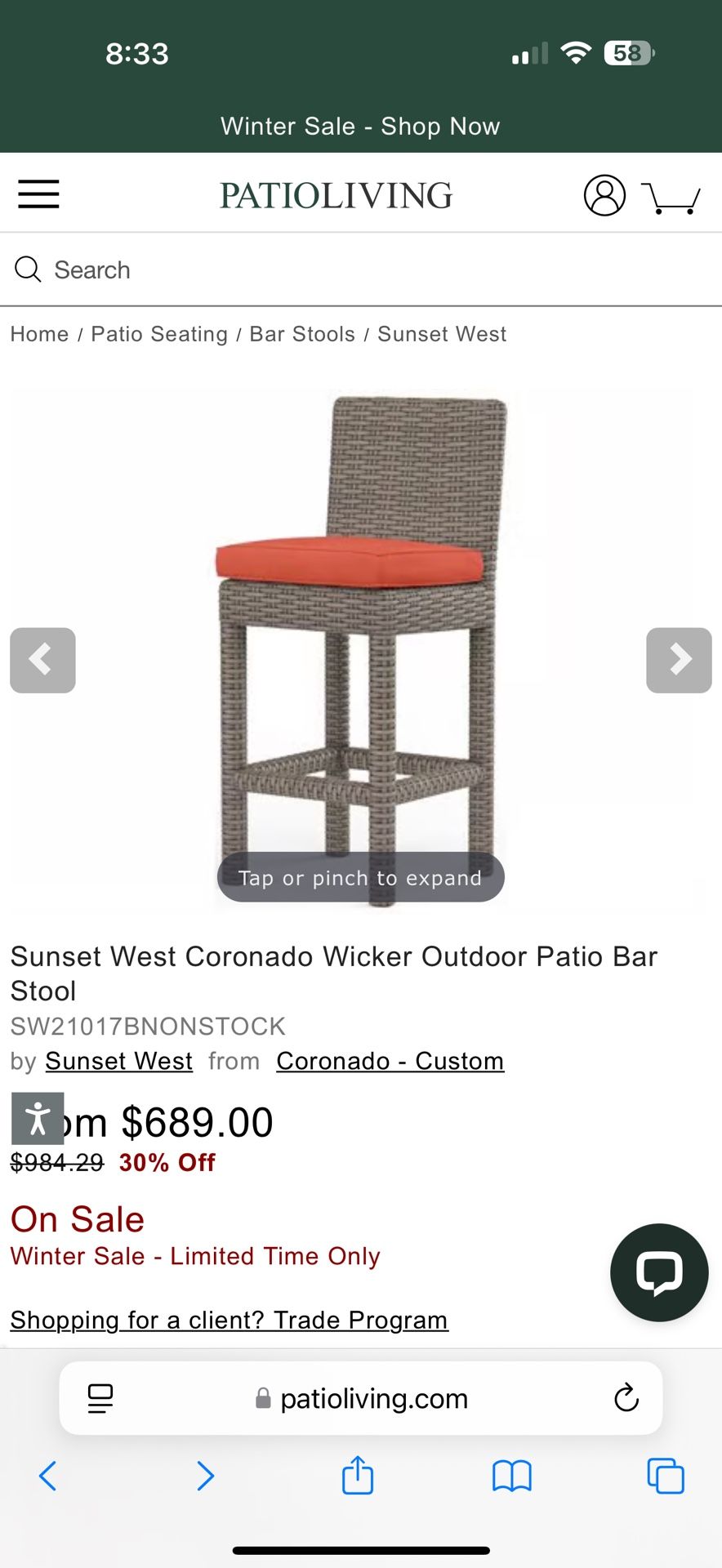View the shopping cart

click(671, 197)
